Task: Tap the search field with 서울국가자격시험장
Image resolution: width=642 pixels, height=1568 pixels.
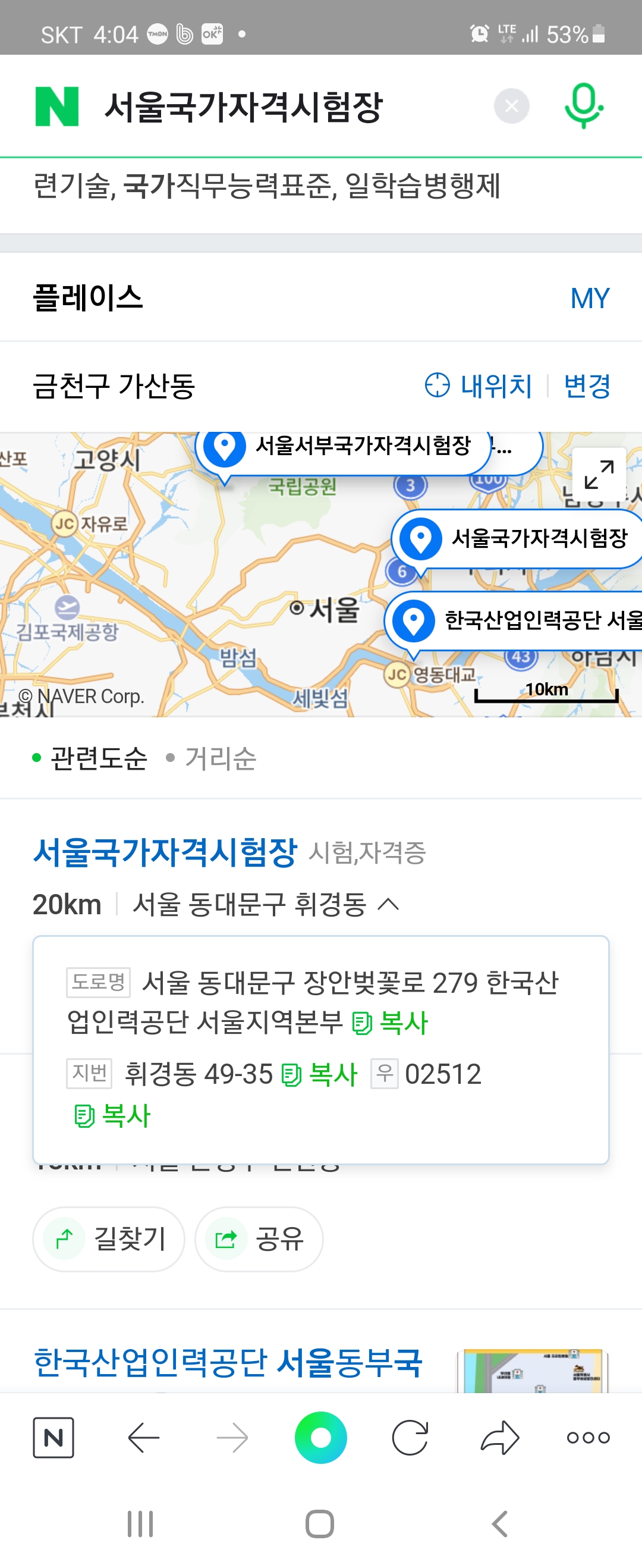Action: pyautogui.click(x=274, y=106)
